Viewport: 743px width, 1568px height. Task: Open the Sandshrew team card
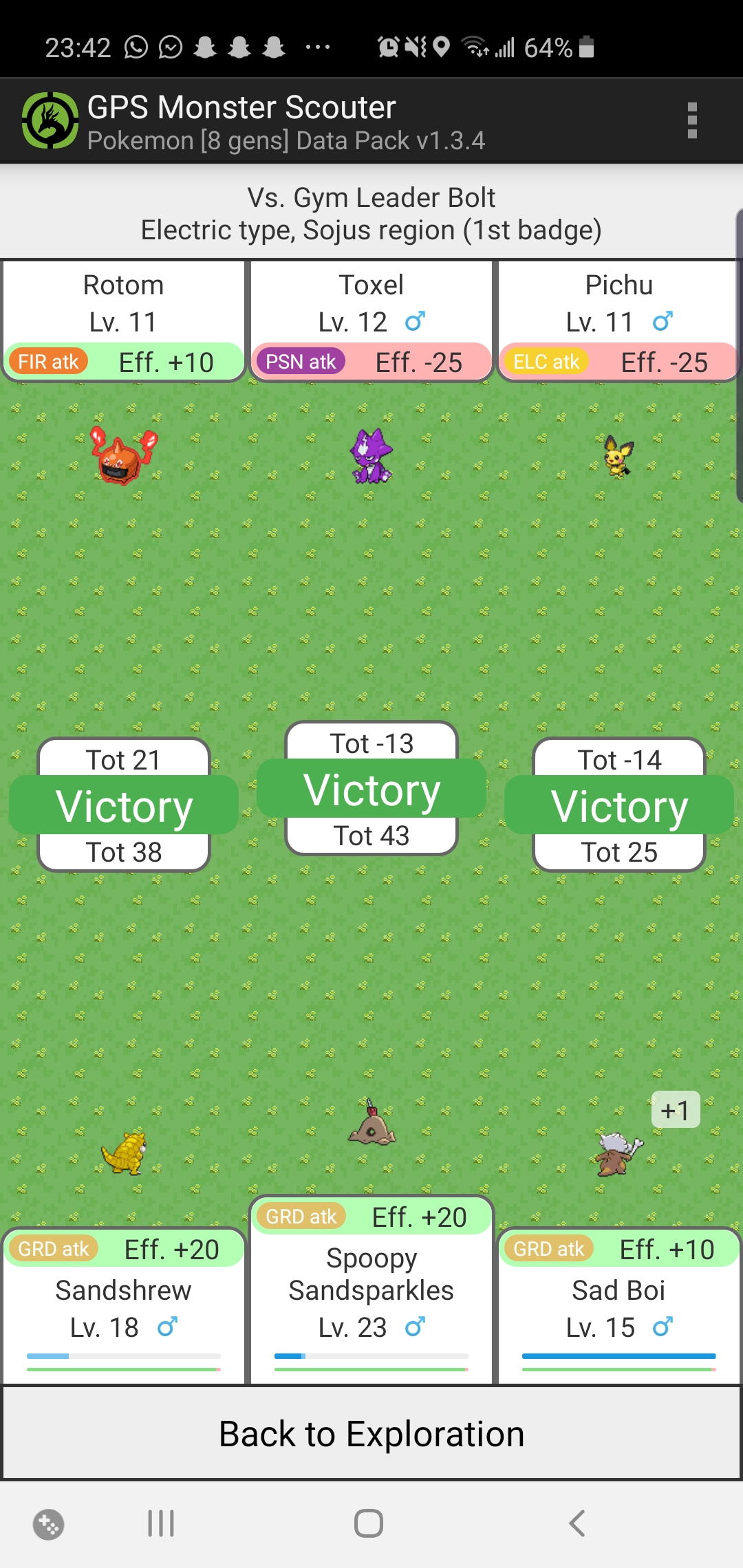click(x=124, y=1305)
